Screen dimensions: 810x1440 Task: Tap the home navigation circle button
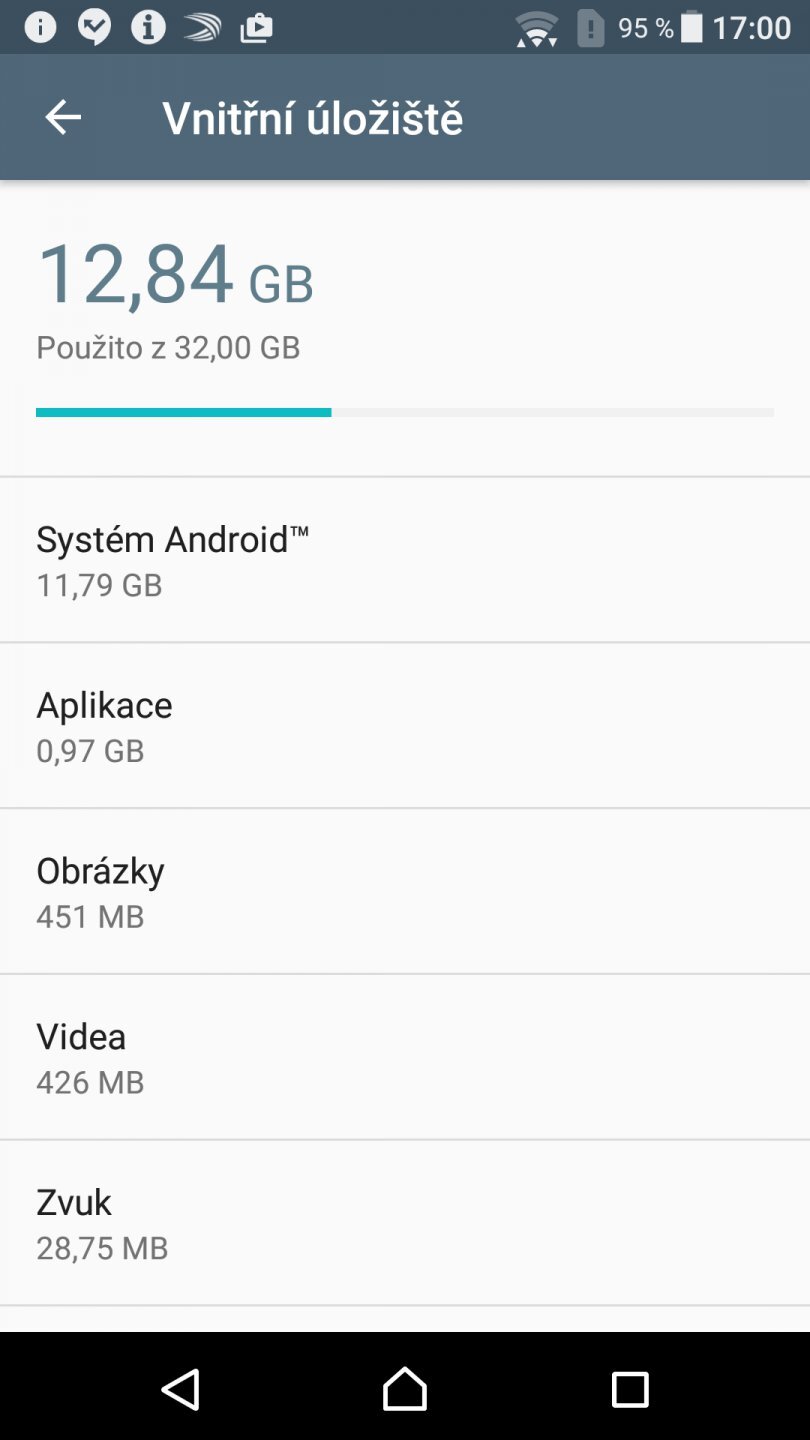405,1389
